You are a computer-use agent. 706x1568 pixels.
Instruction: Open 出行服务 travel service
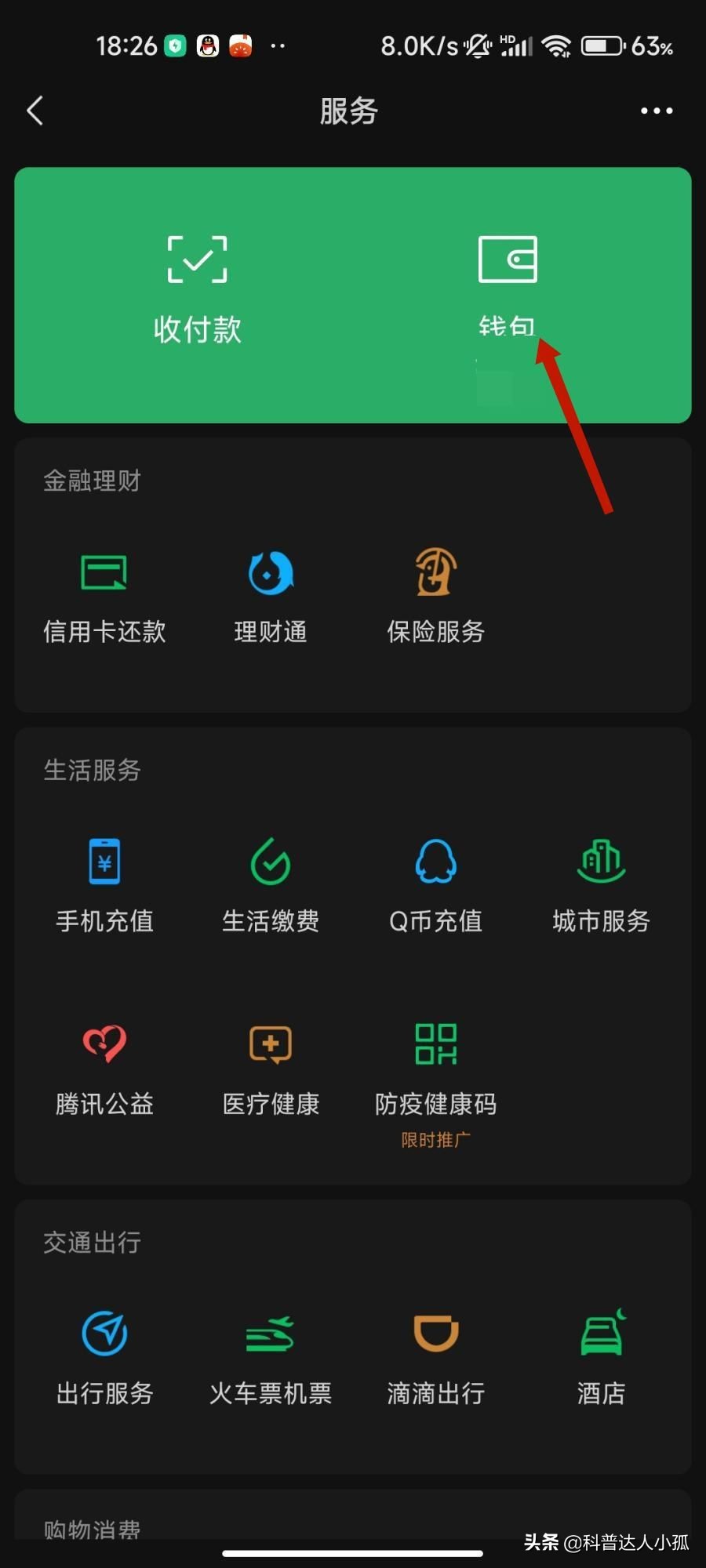tap(104, 1356)
